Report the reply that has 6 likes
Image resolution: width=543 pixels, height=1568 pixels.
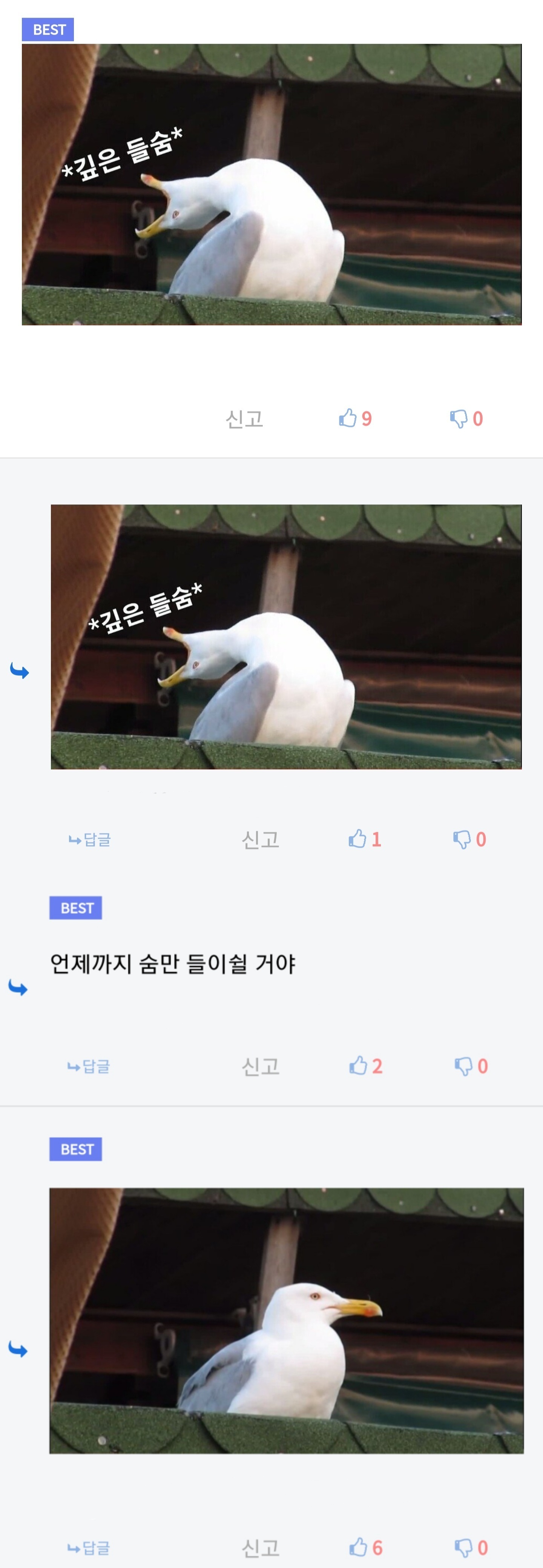pyautogui.click(x=260, y=1547)
